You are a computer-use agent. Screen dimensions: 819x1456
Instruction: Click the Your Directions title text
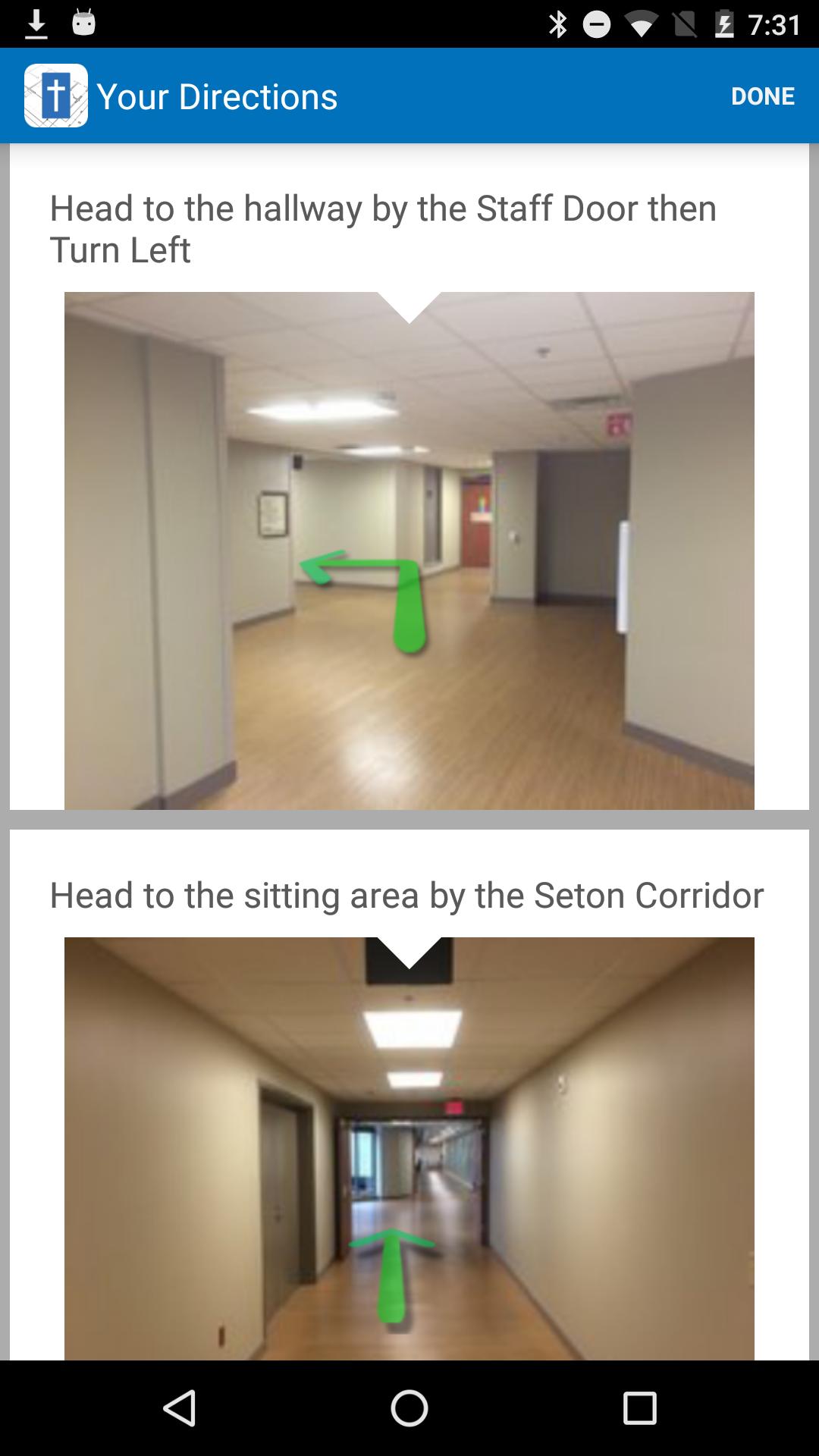click(218, 95)
